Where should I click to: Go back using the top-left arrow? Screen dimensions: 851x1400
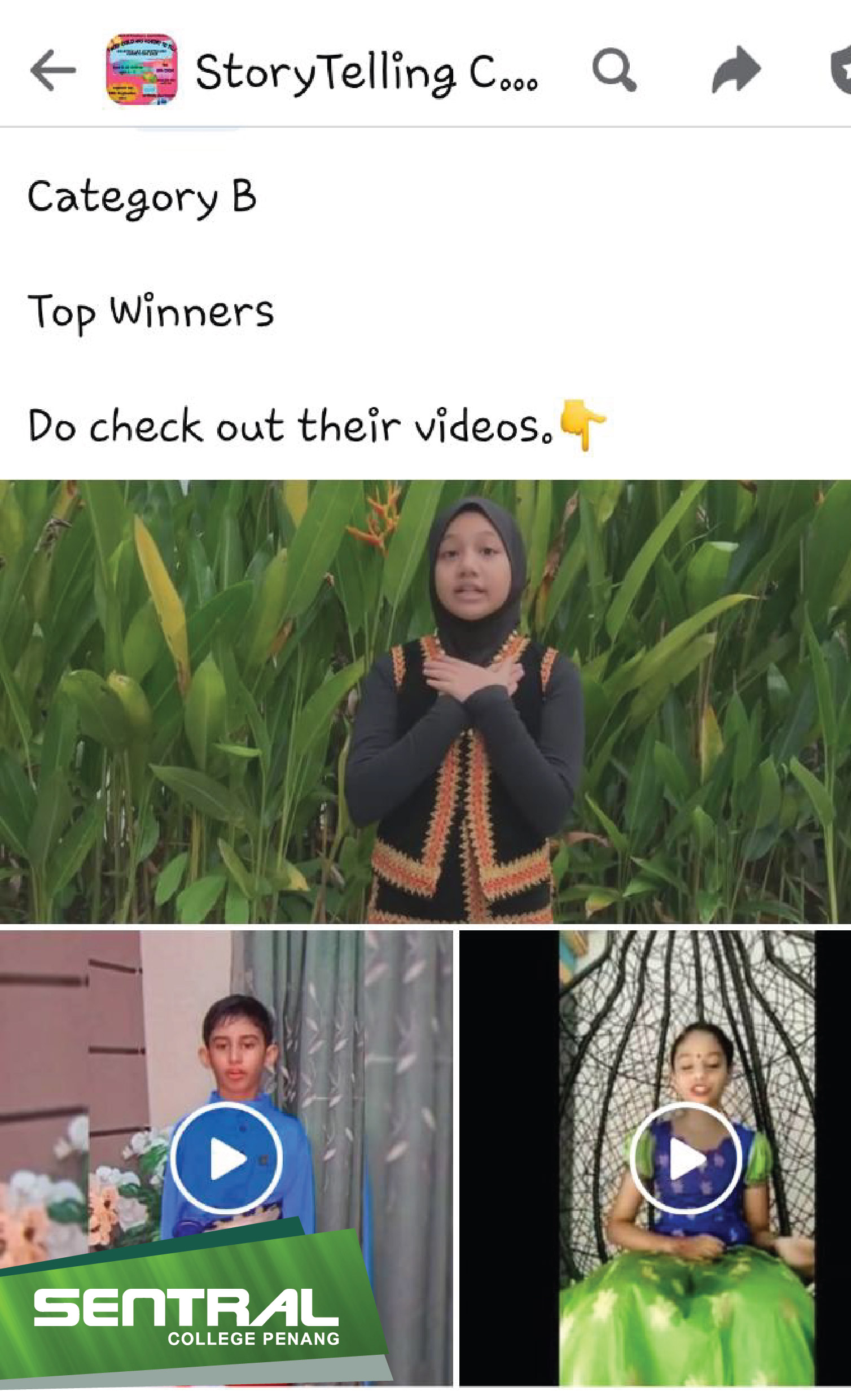[x=53, y=71]
